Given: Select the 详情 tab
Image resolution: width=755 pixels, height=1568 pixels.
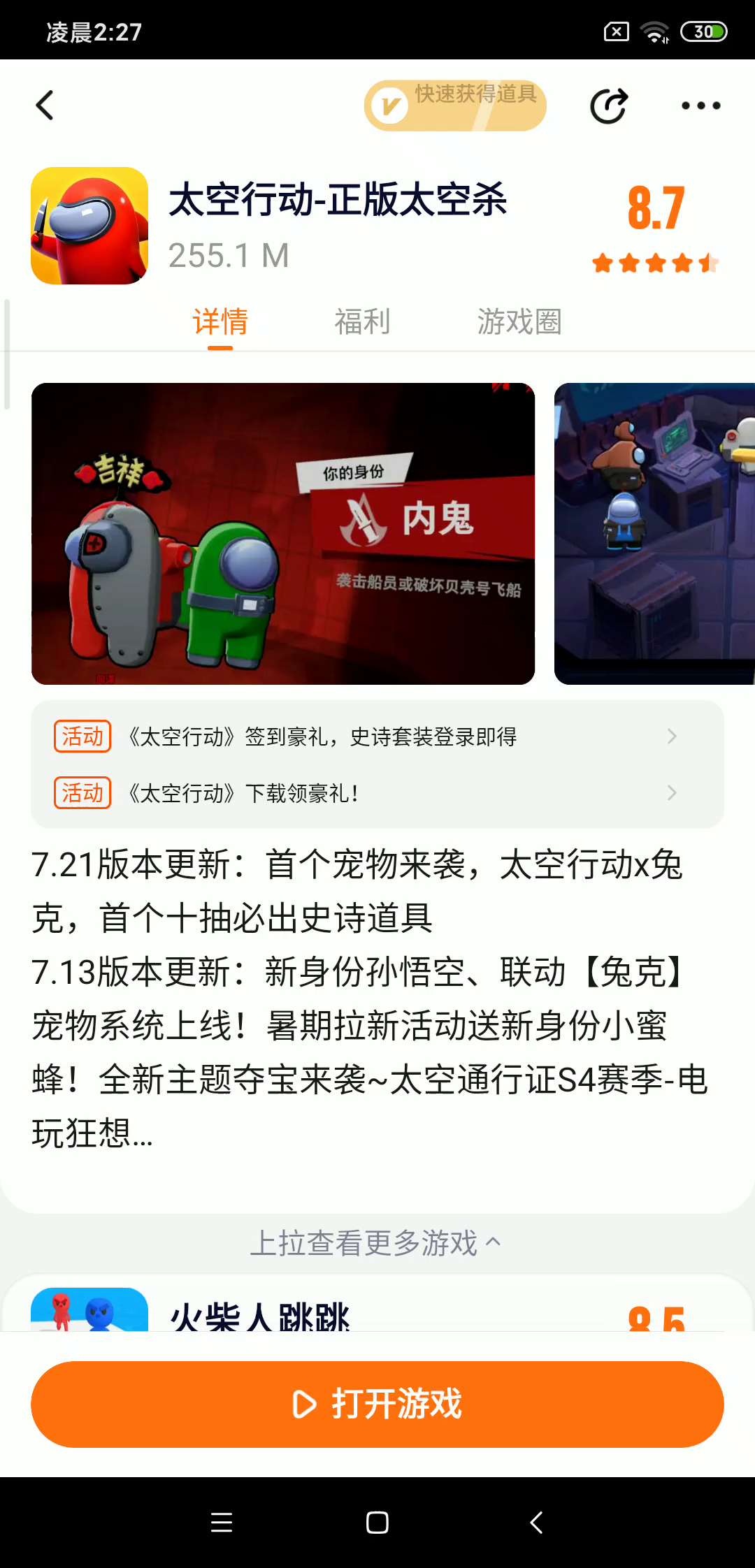Looking at the screenshot, I should [220, 321].
